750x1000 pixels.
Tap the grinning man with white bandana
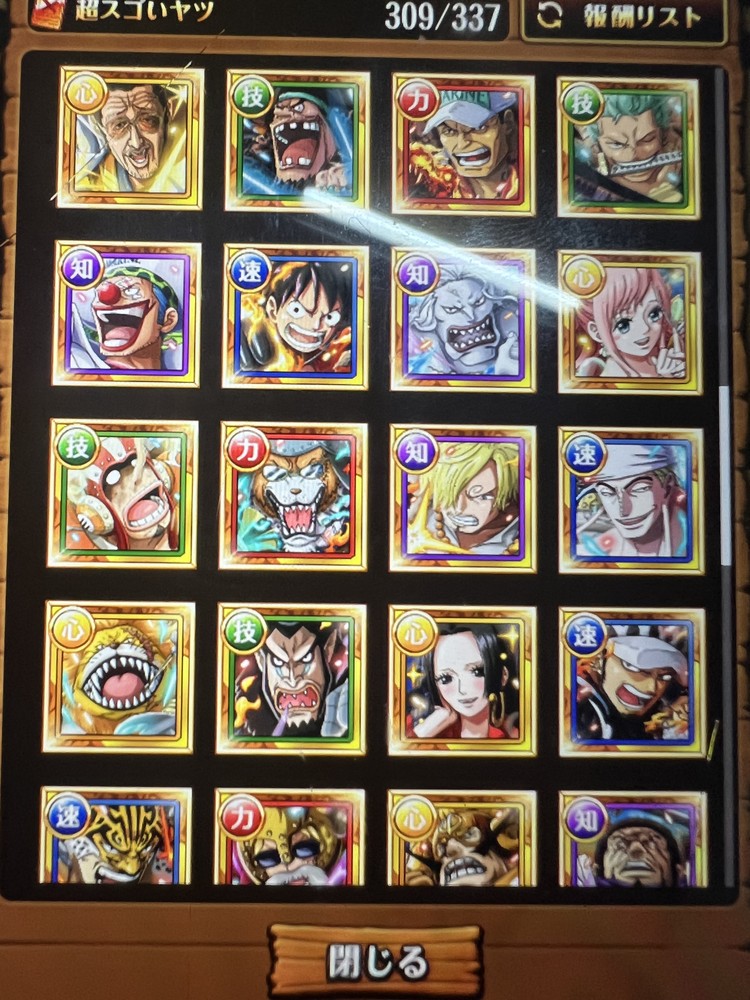[x=632, y=500]
